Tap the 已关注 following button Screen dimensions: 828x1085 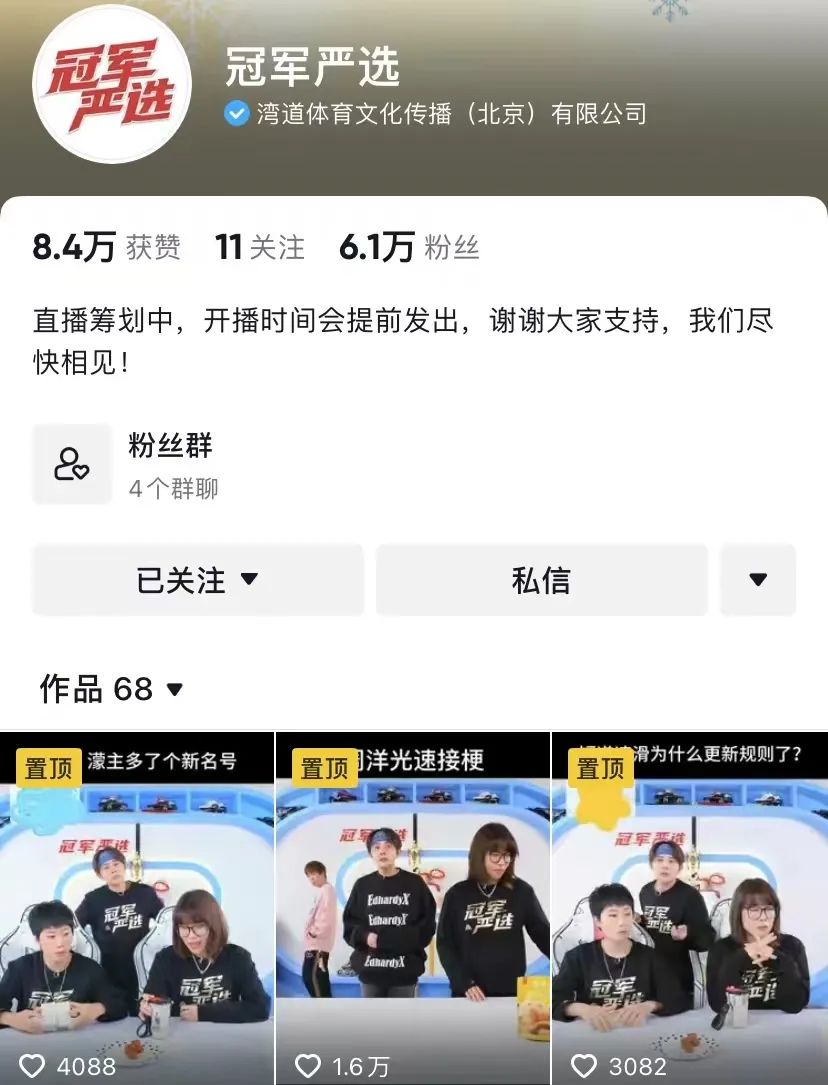(x=198, y=580)
